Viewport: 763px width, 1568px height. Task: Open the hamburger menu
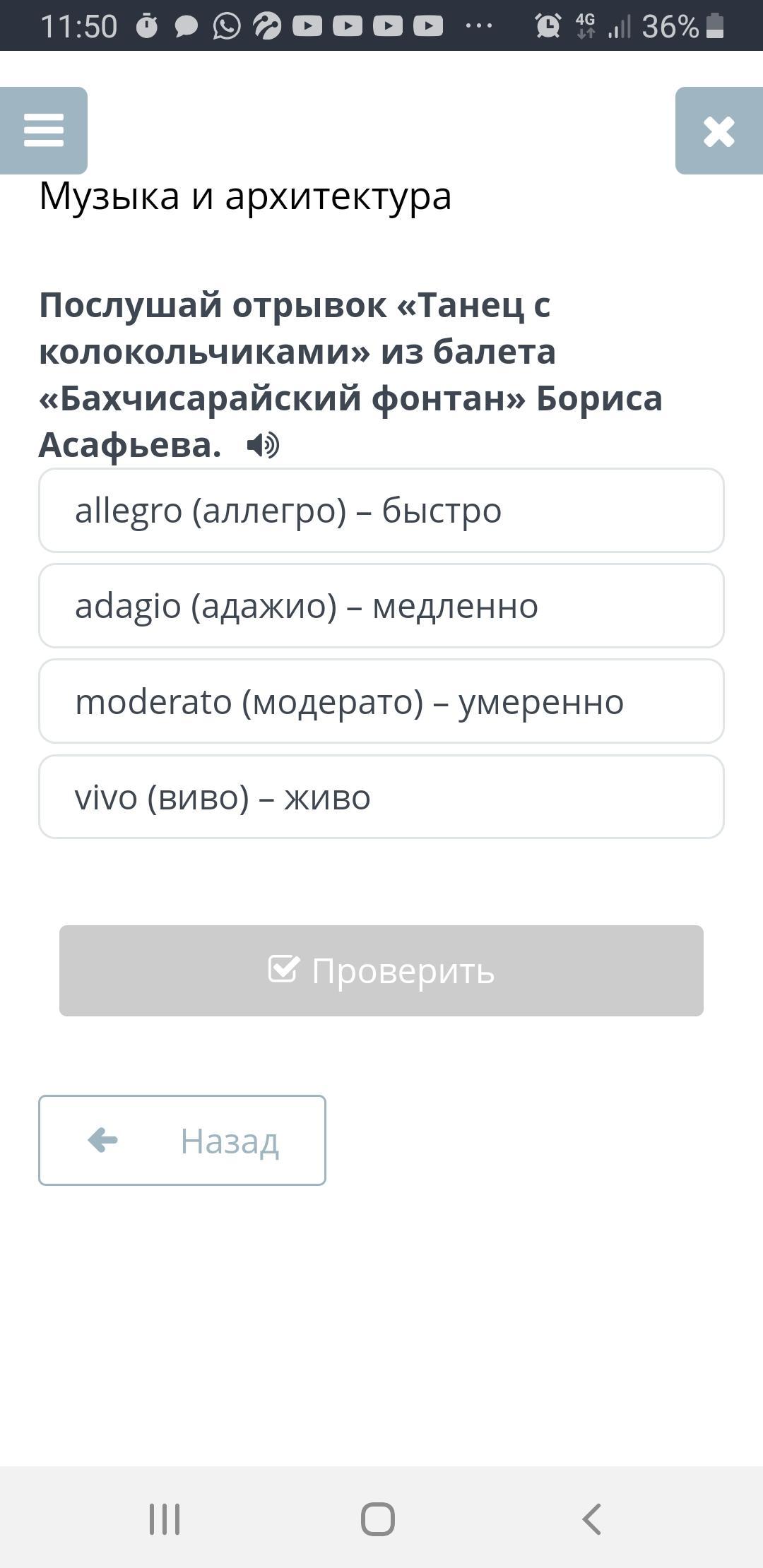43,131
